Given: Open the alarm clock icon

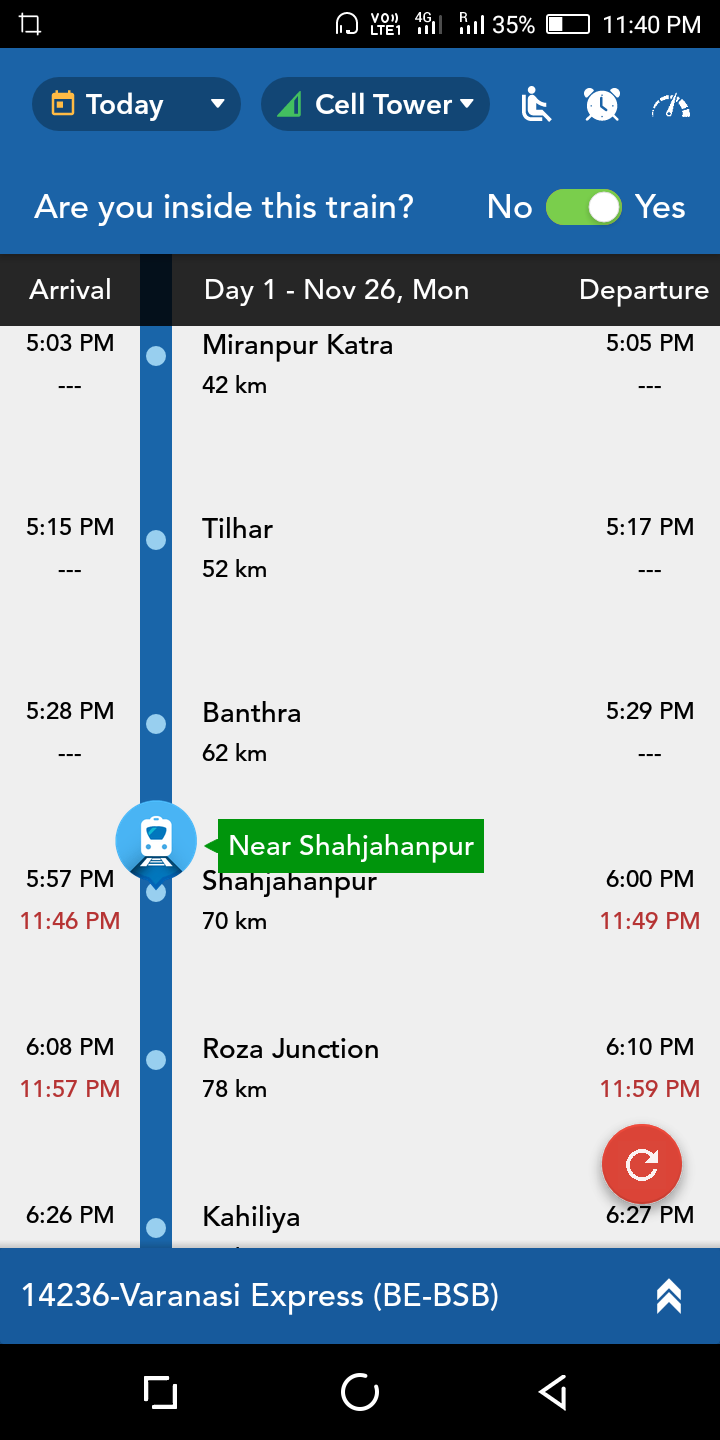Looking at the screenshot, I should coord(602,104).
